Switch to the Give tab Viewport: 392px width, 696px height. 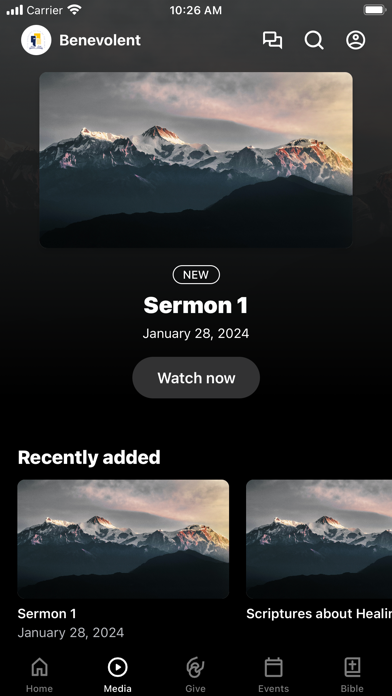195,675
